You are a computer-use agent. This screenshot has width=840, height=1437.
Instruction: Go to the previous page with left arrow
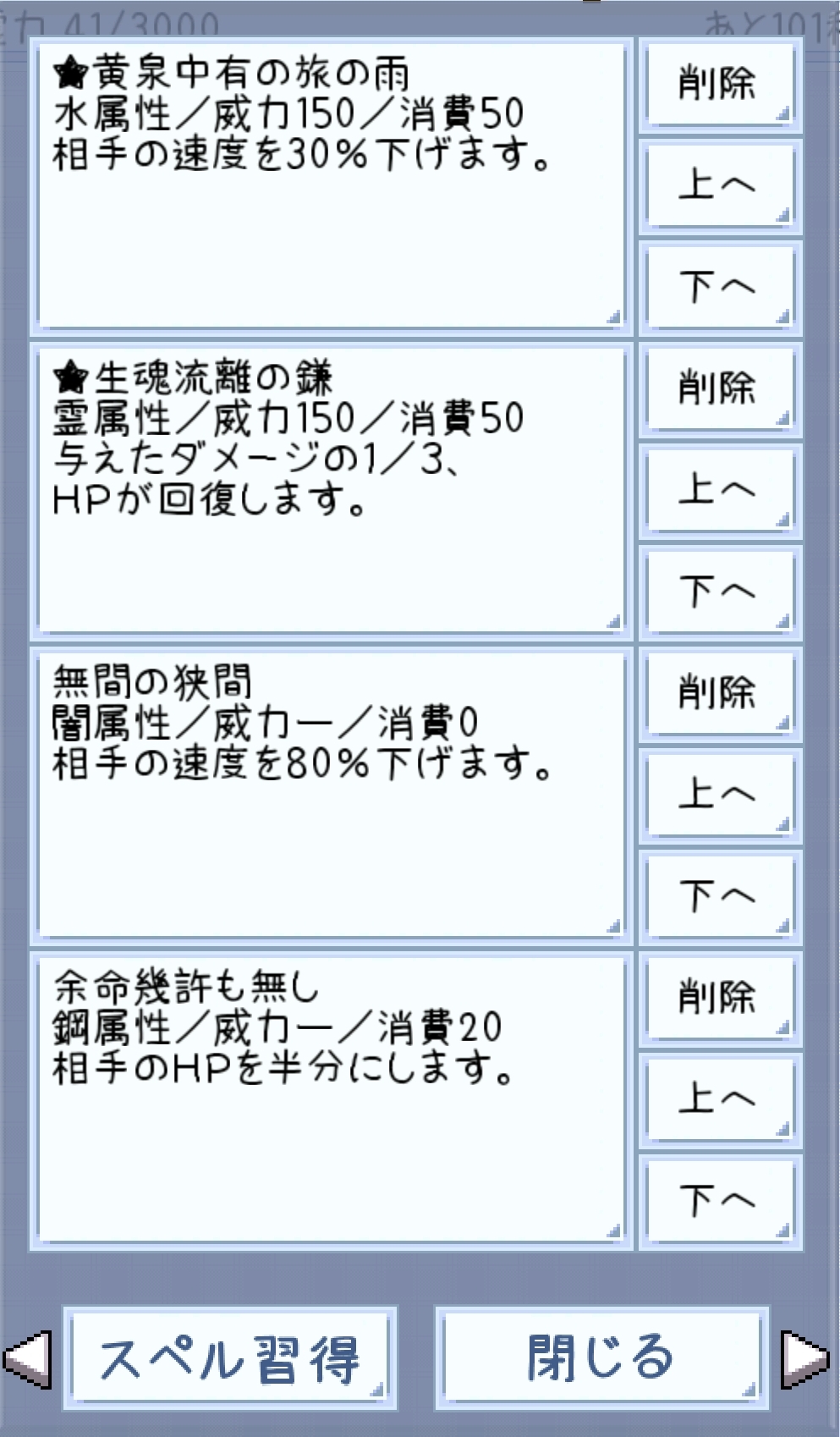[x=27, y=1358]
